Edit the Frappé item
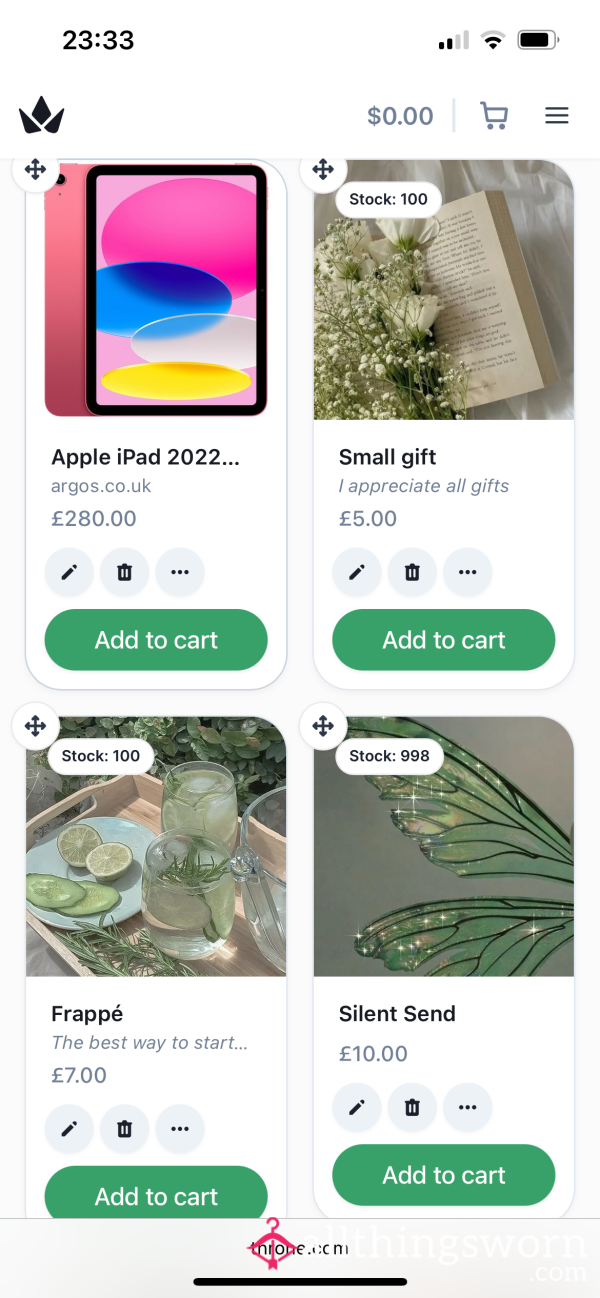This screenshot has width=600, height=1298. pyautogui.click(x=69, y=1129)
